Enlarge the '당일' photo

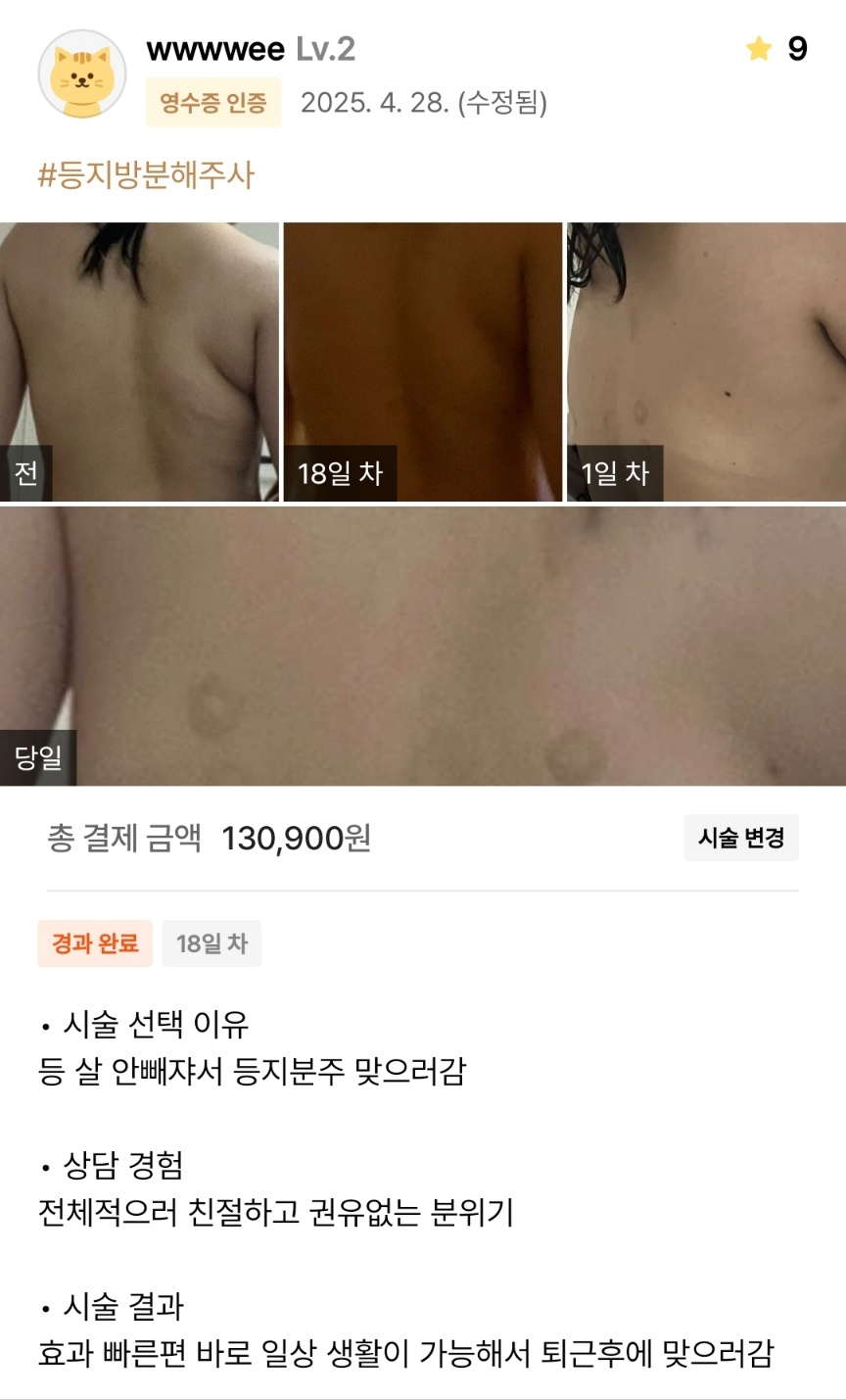click(x=423, y=646)
